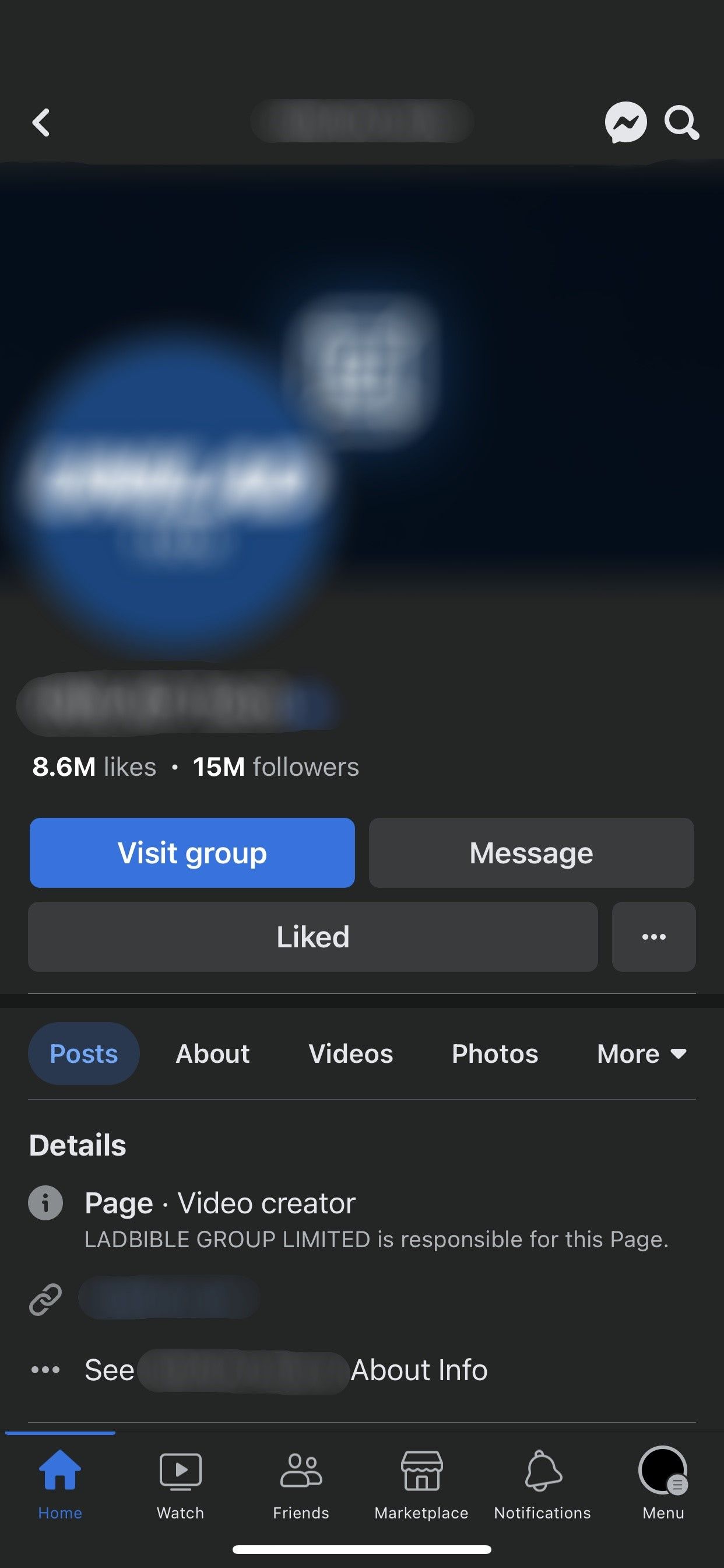The image size is (724, 1568).
Task: Toggle the Liked status of the page
Action: 312,937
